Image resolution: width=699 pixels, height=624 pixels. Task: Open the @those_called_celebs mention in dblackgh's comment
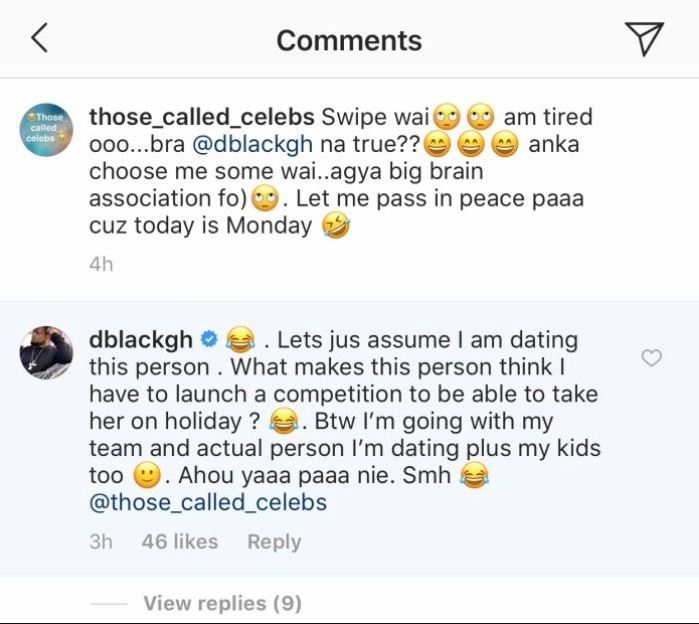coord(208,502)
